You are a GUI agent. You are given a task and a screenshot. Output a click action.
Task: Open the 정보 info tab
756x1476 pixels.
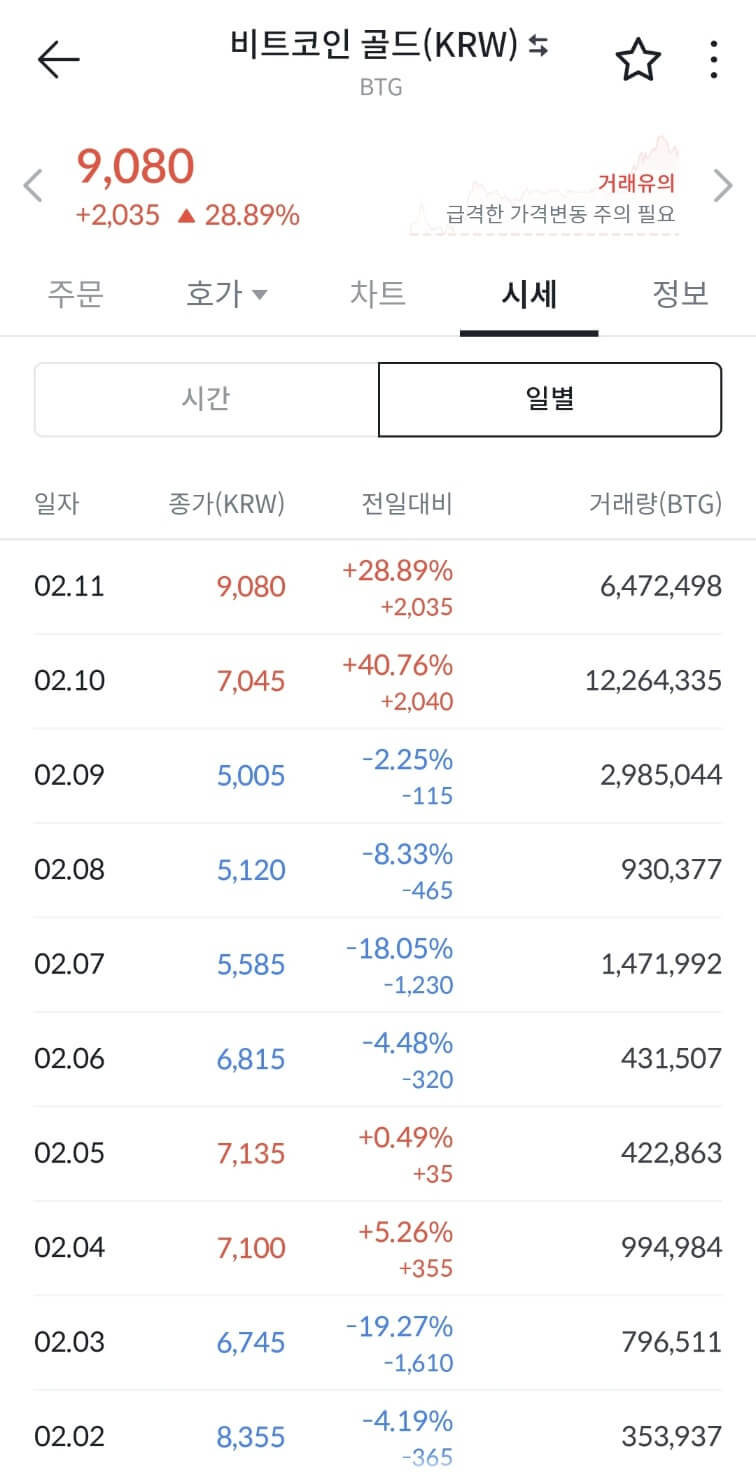680,294
